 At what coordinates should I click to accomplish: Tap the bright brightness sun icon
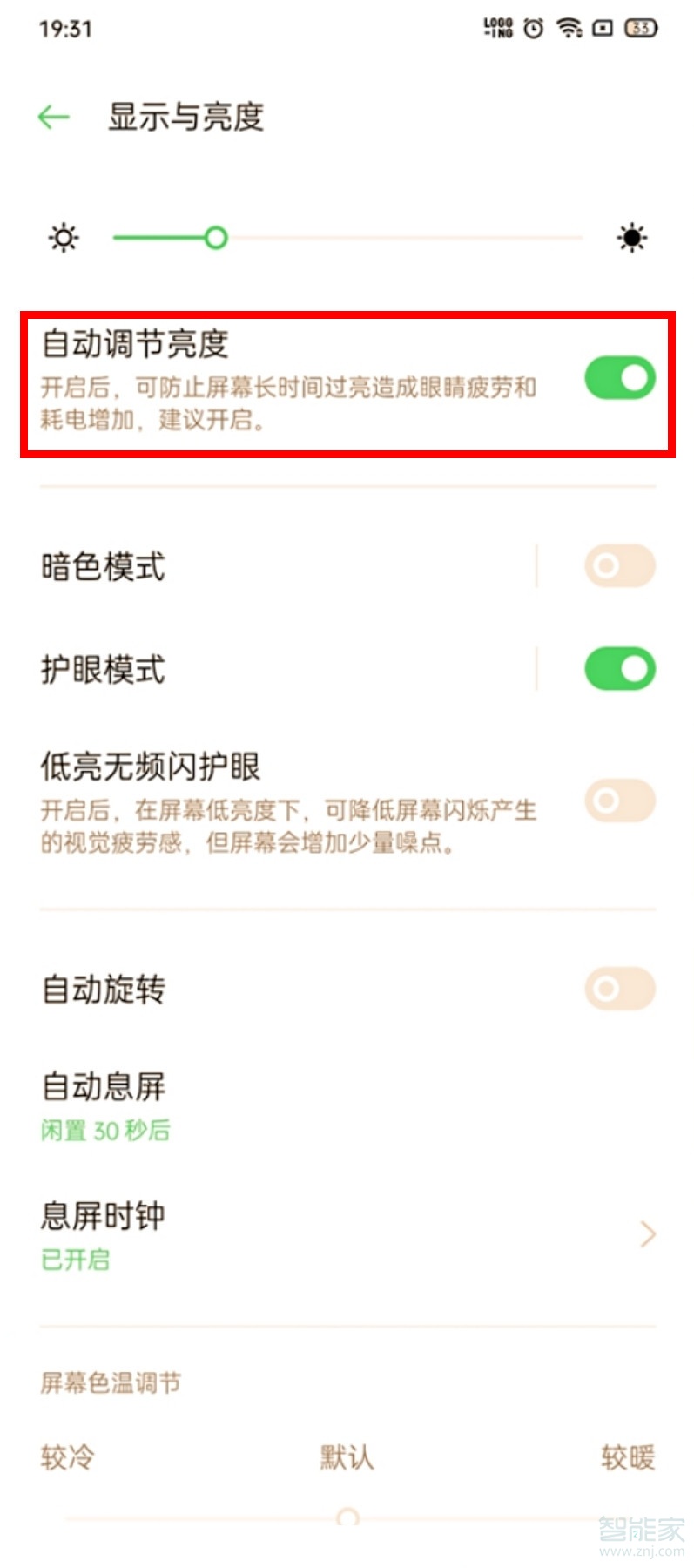point(630,236)
